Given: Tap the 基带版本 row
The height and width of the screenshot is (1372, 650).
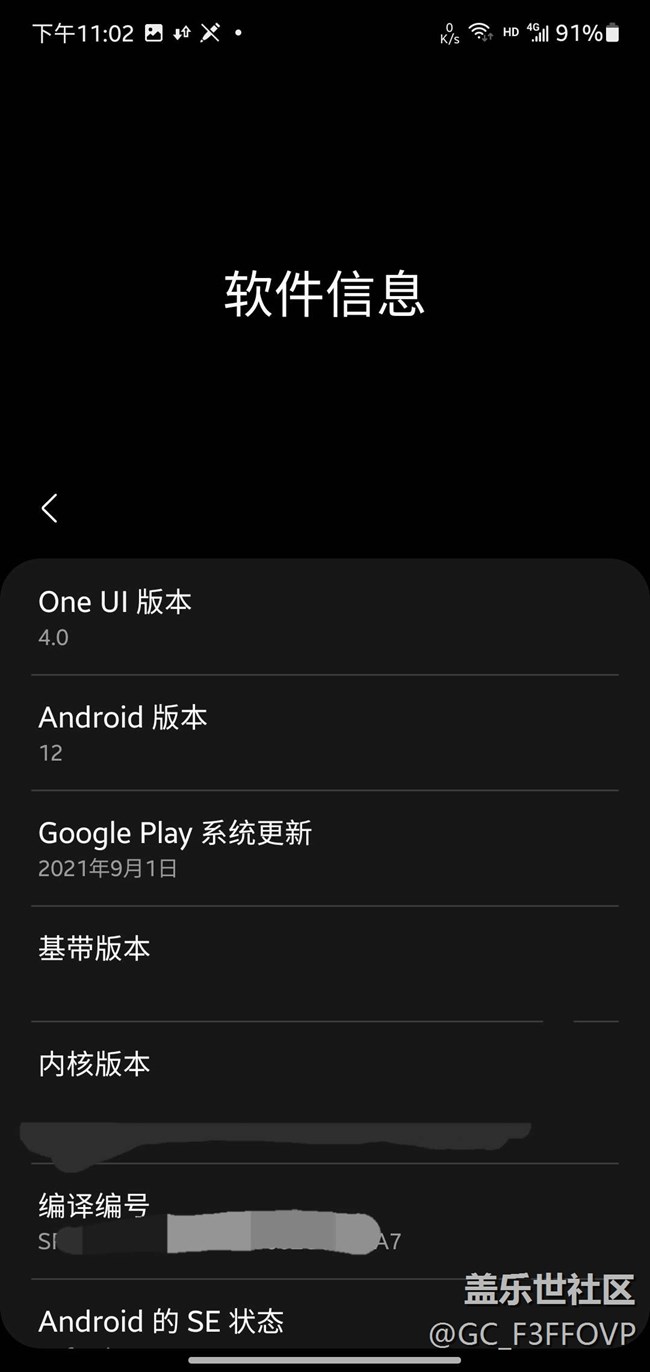Looking at the screenshot, I should pos(324,964).
